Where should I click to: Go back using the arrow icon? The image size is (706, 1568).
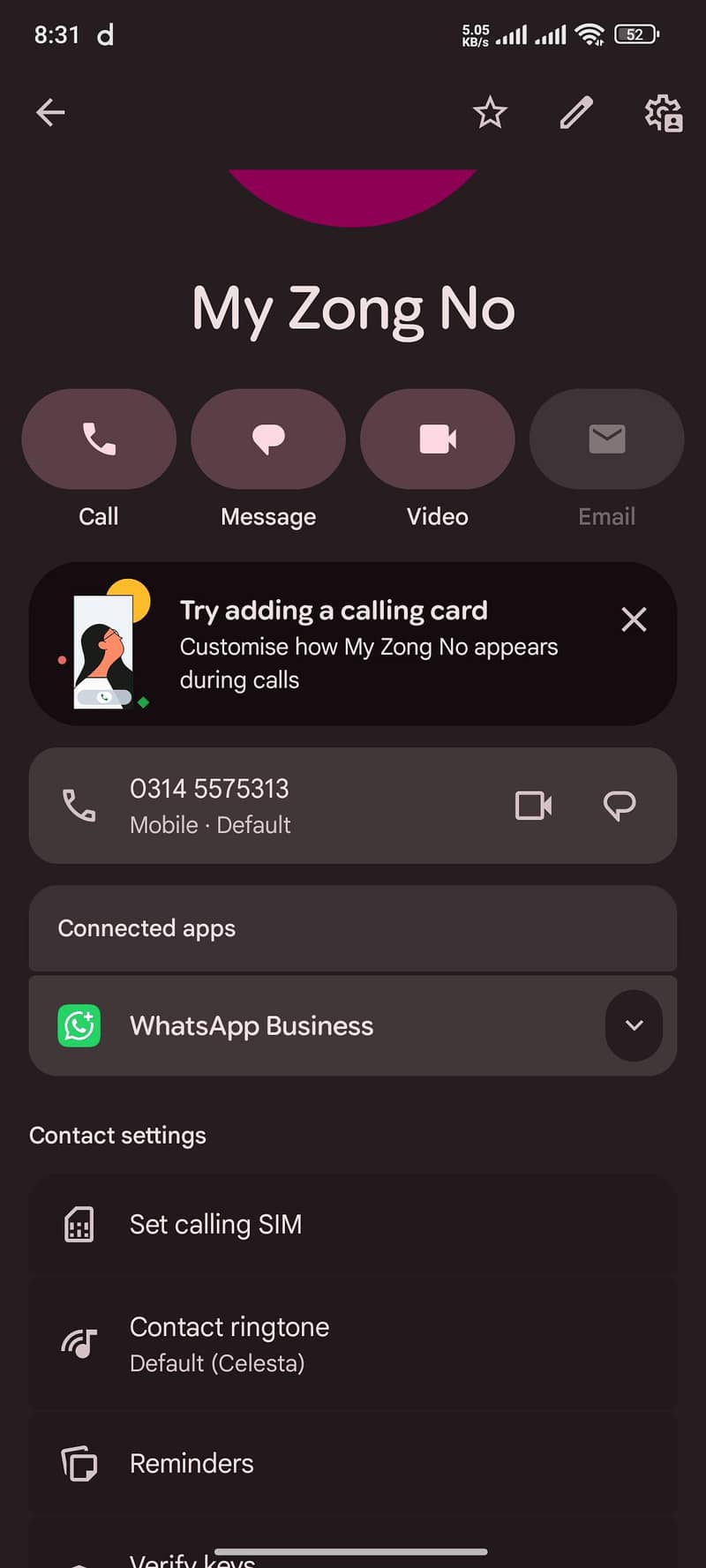(x=50, y=112)
